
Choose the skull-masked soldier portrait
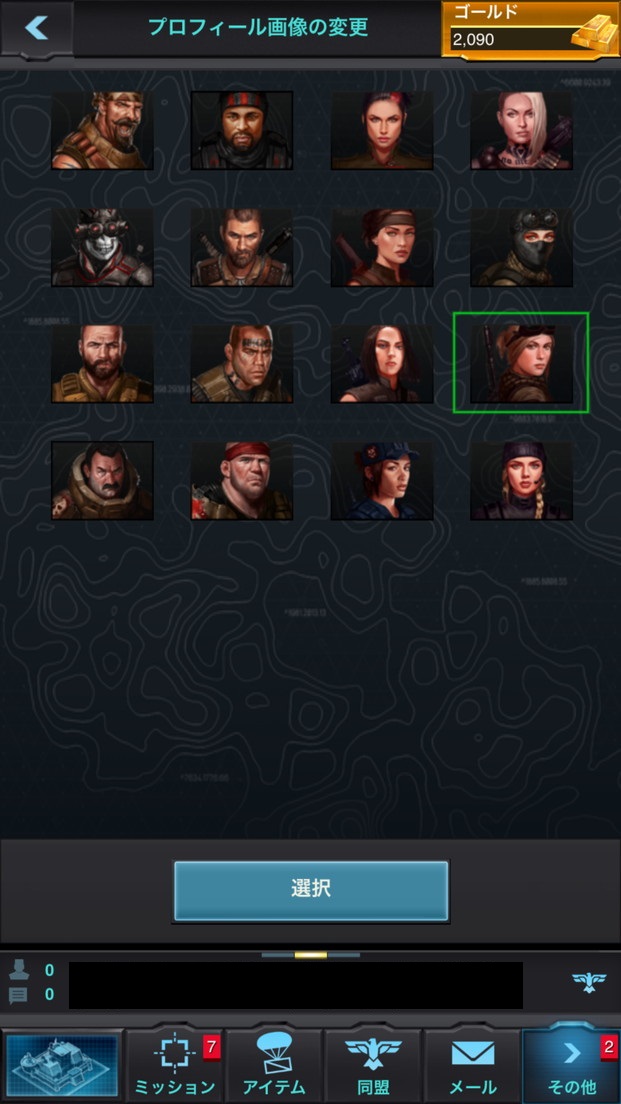tap(102, 247)
